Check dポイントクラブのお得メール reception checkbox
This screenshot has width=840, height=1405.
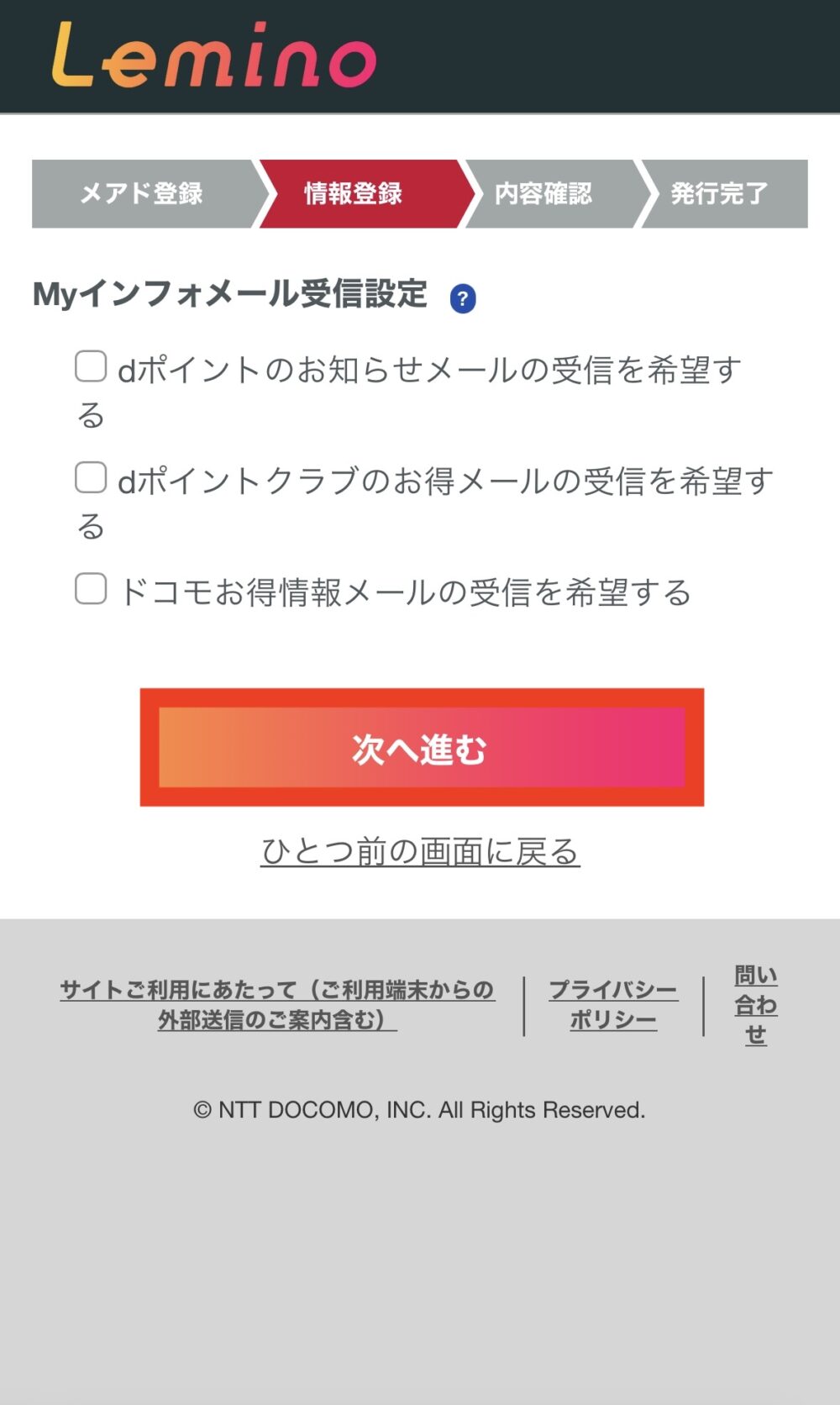91,478
